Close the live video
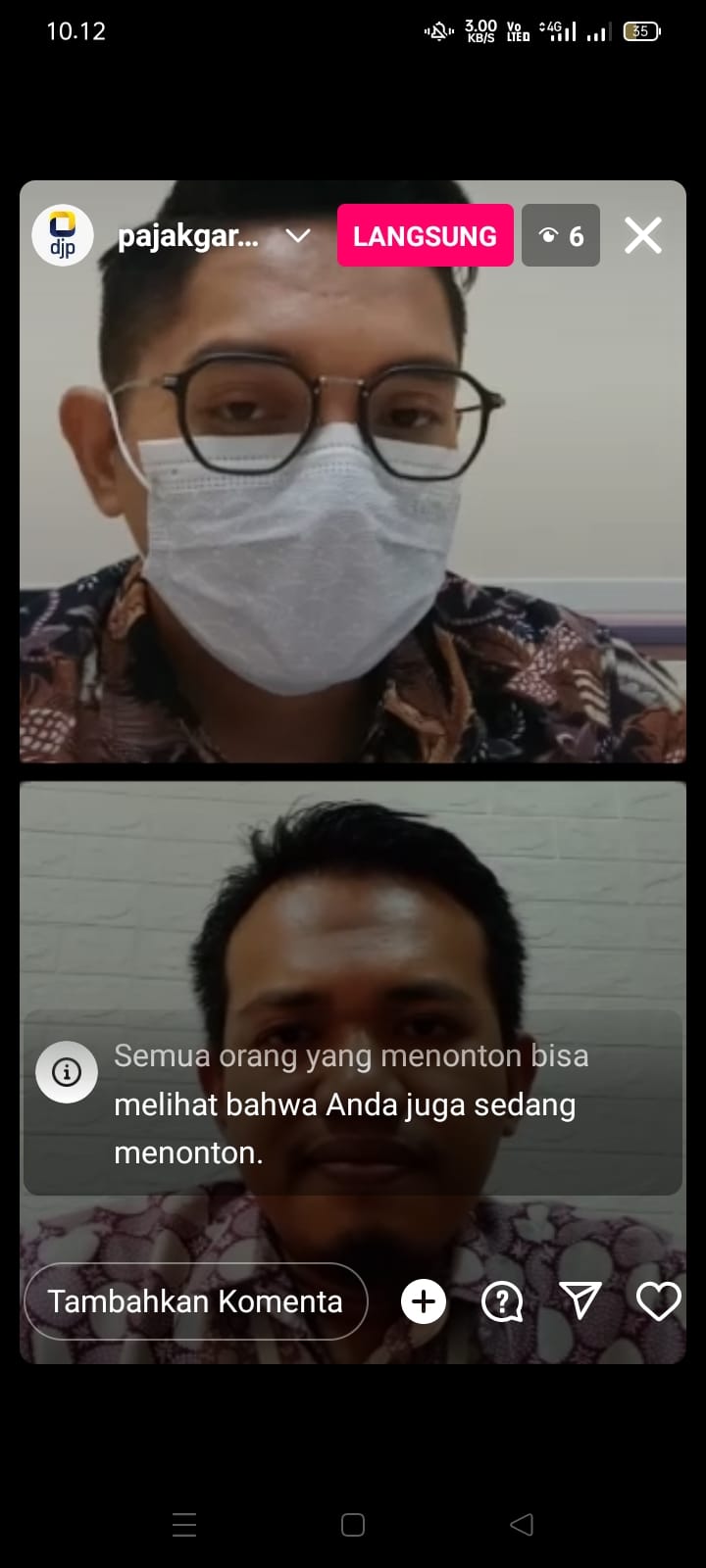 pos(643,235)
